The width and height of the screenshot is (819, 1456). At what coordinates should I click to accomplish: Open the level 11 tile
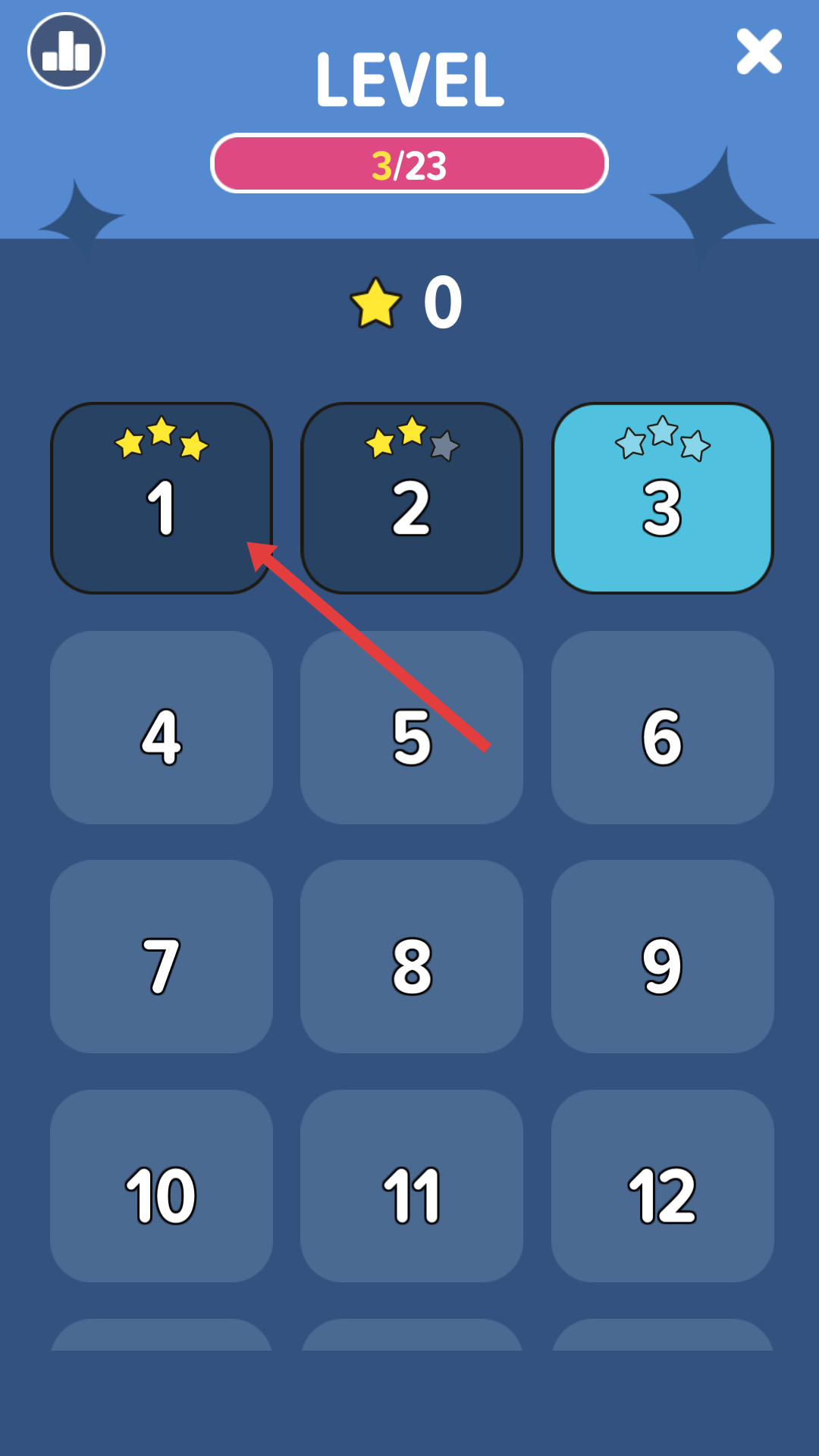pos(411,1186)
